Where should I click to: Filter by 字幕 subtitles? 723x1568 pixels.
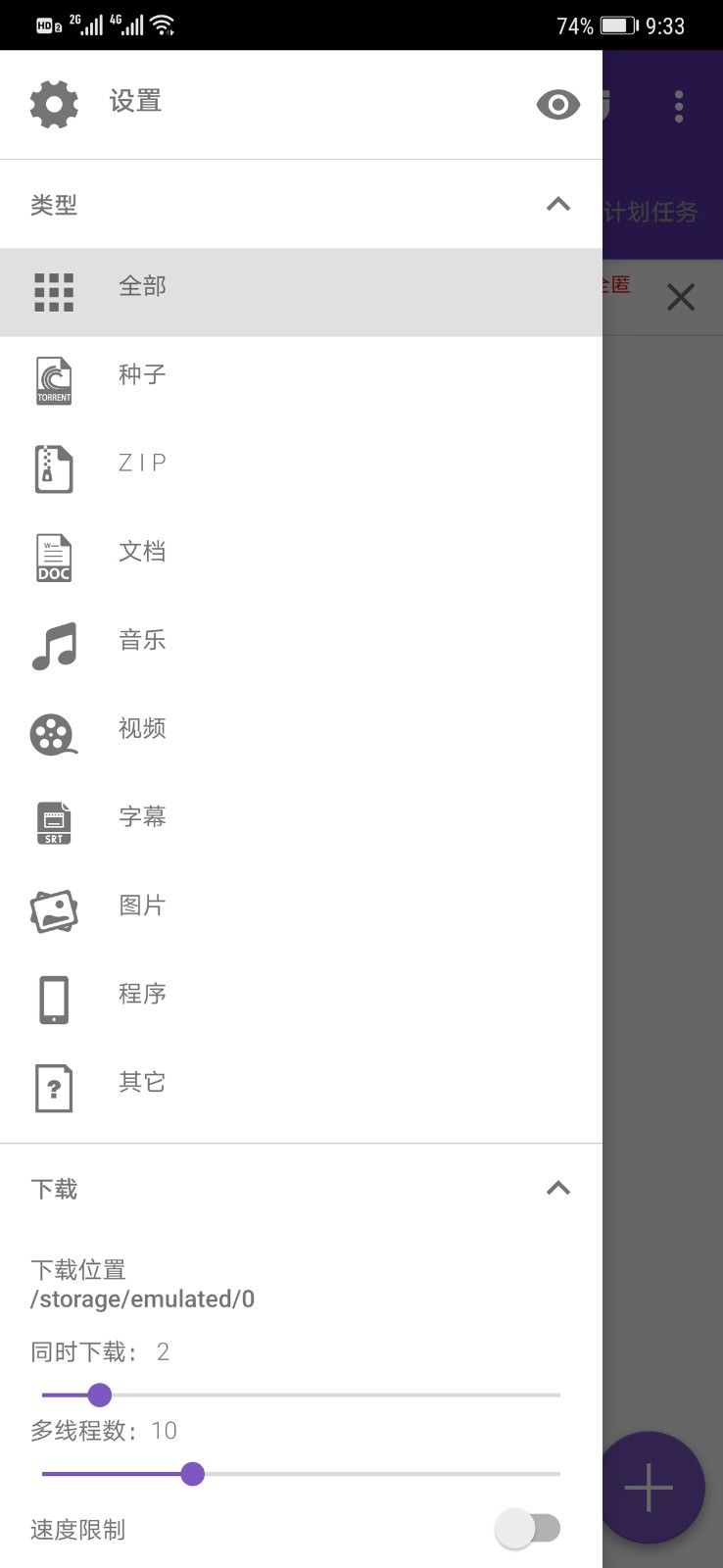click(301, 822)
